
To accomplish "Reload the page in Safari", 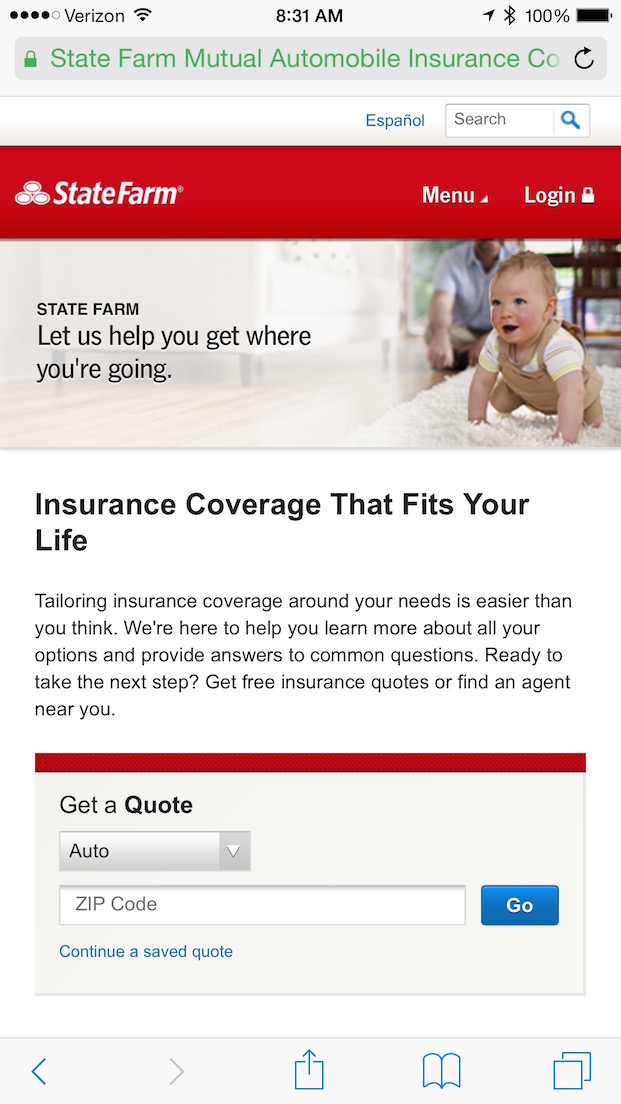I will pos(584,58).
